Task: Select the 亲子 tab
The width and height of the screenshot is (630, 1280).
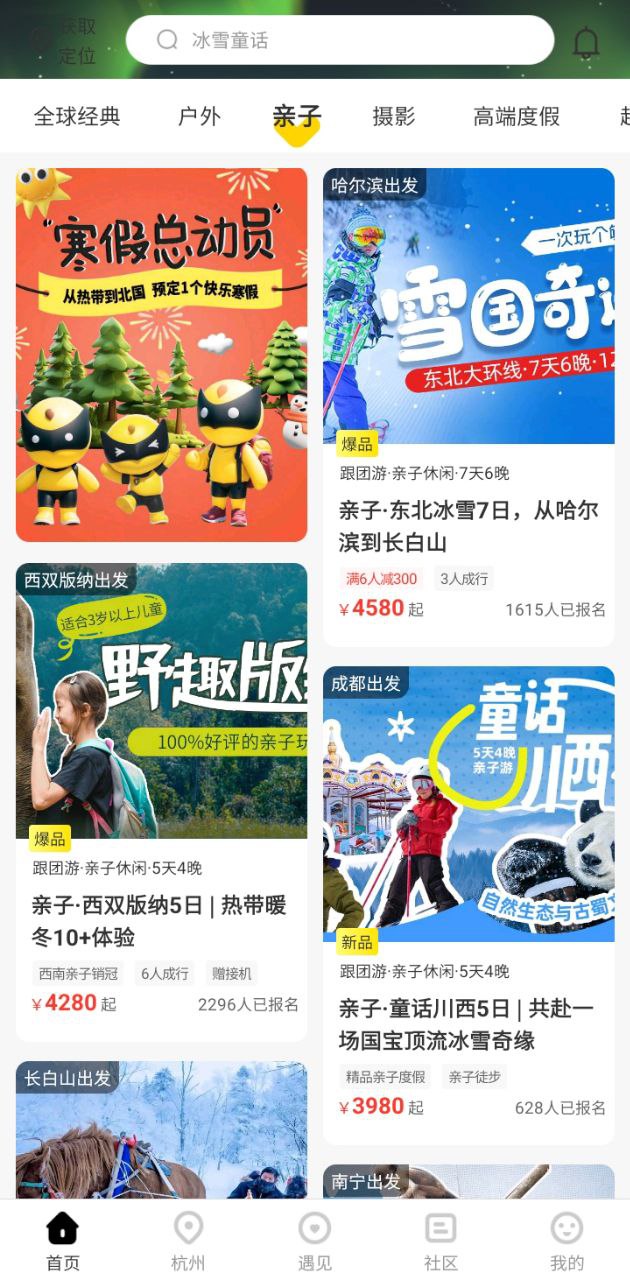Action: click(296, 116)
